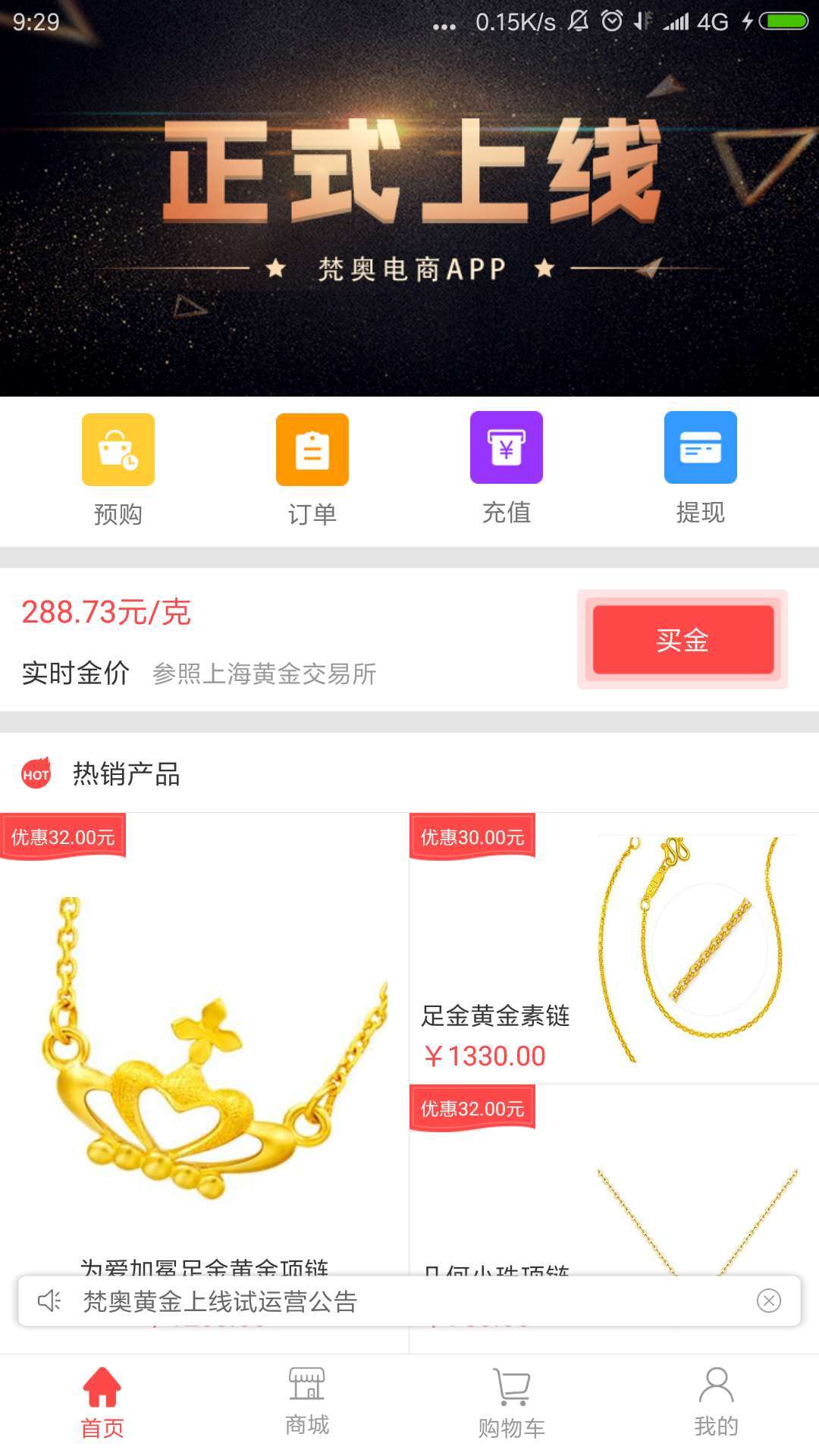Switch to the 购物车 tab
This screenshot has height=1456, width=819.
point(512,1402)
